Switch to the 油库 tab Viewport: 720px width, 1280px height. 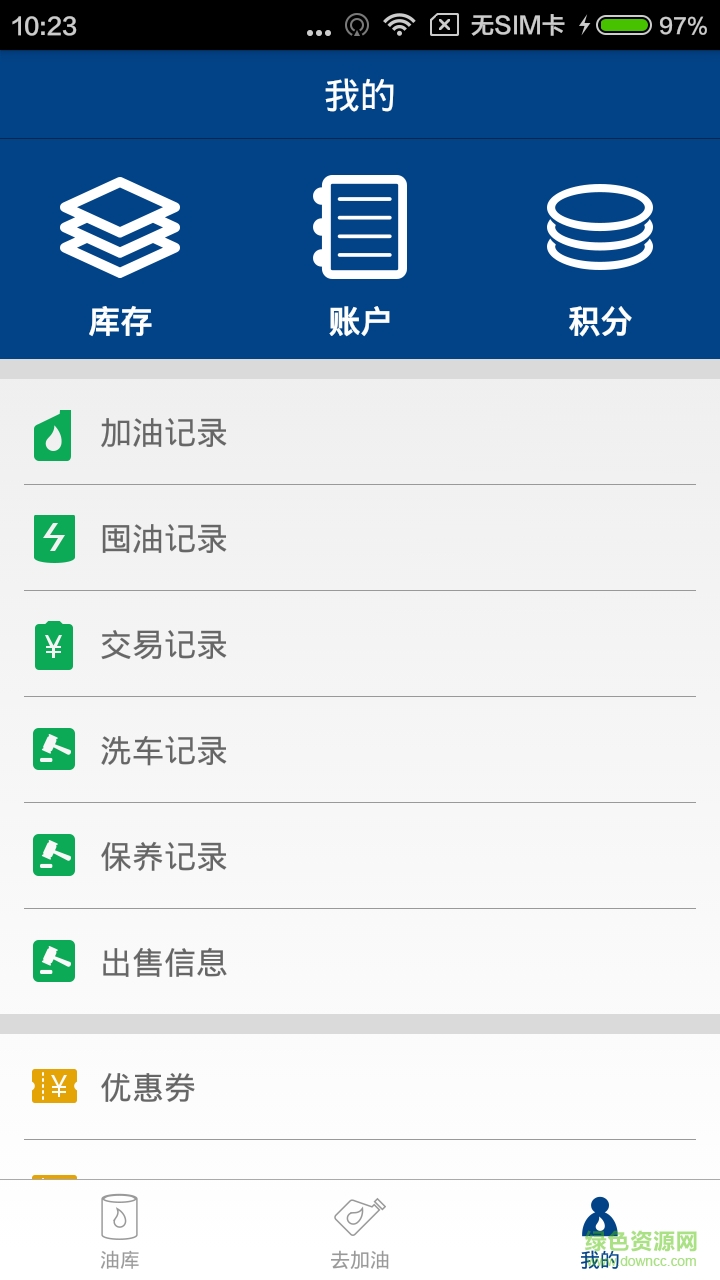120,1231
